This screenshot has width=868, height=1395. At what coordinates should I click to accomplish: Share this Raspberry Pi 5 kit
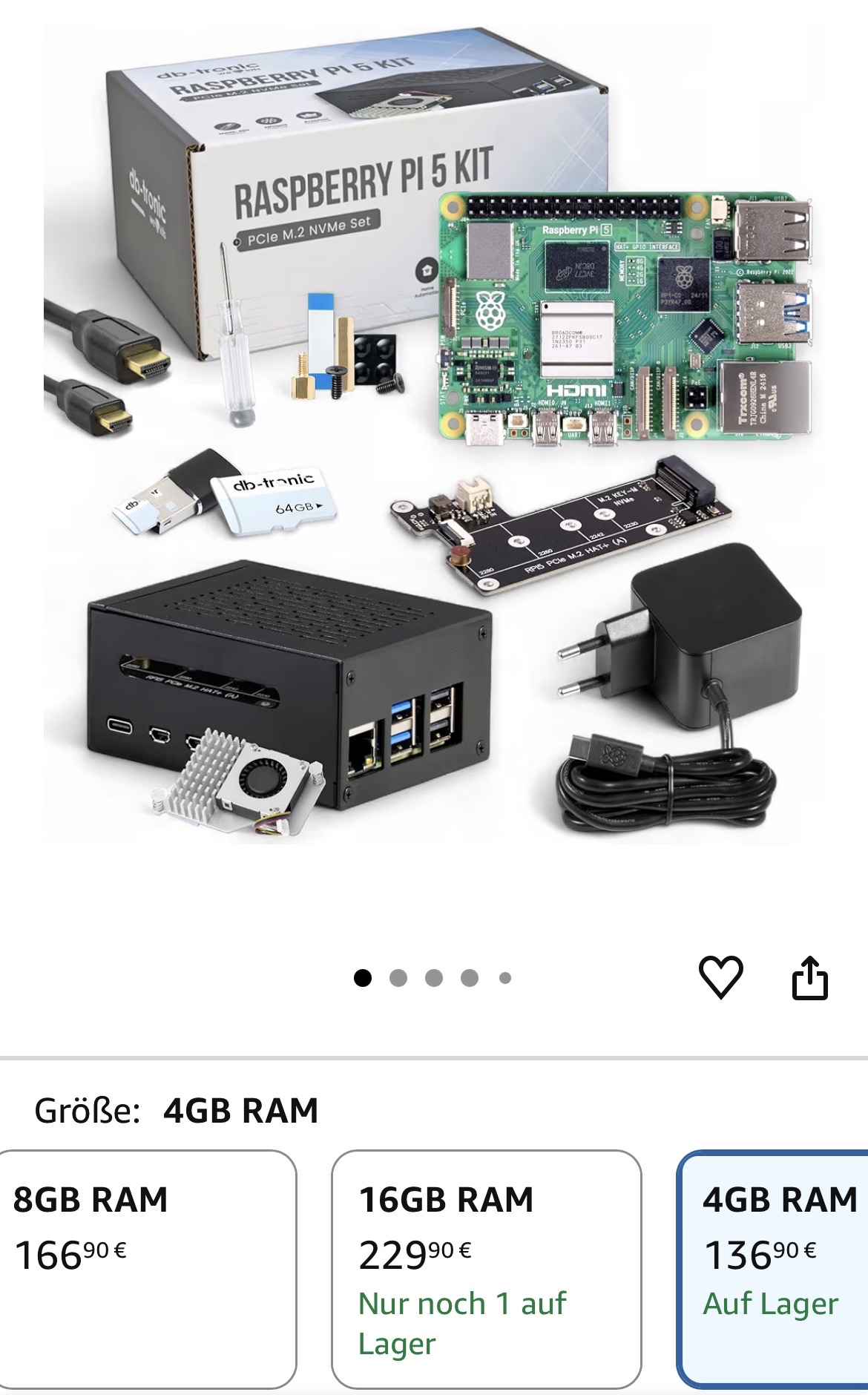pos(809,978)
